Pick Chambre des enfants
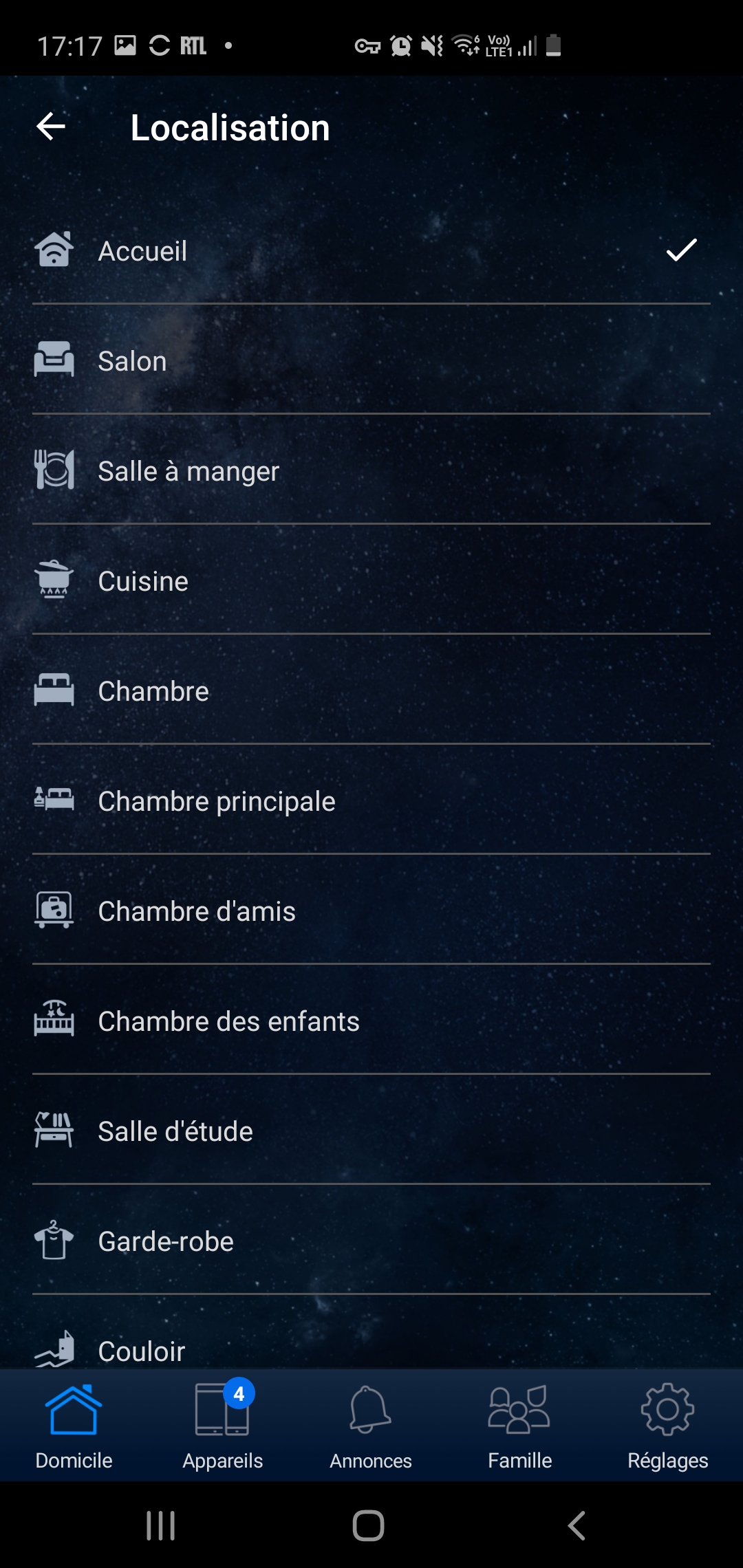 click(x=371, y=1021)
